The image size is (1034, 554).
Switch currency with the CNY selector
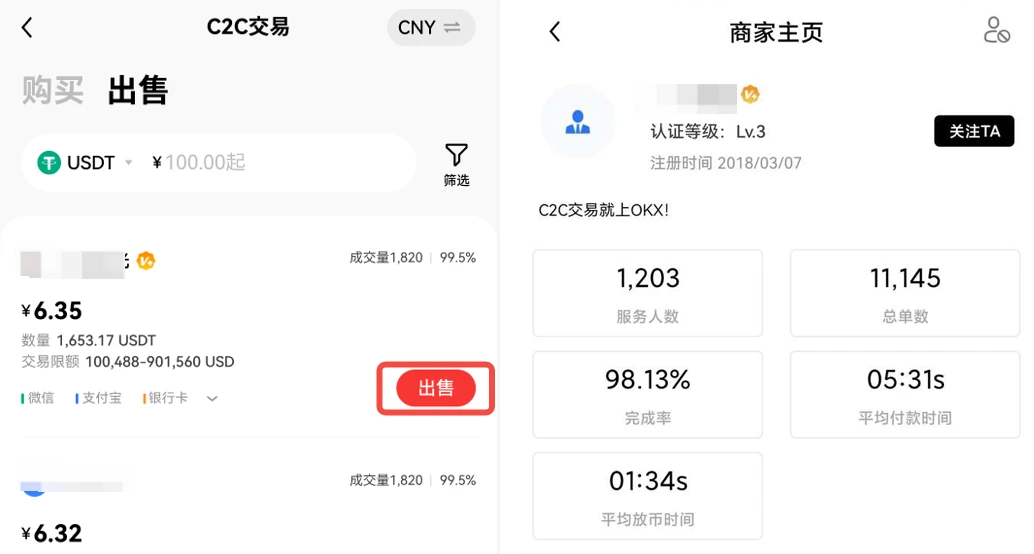(430, 28)
